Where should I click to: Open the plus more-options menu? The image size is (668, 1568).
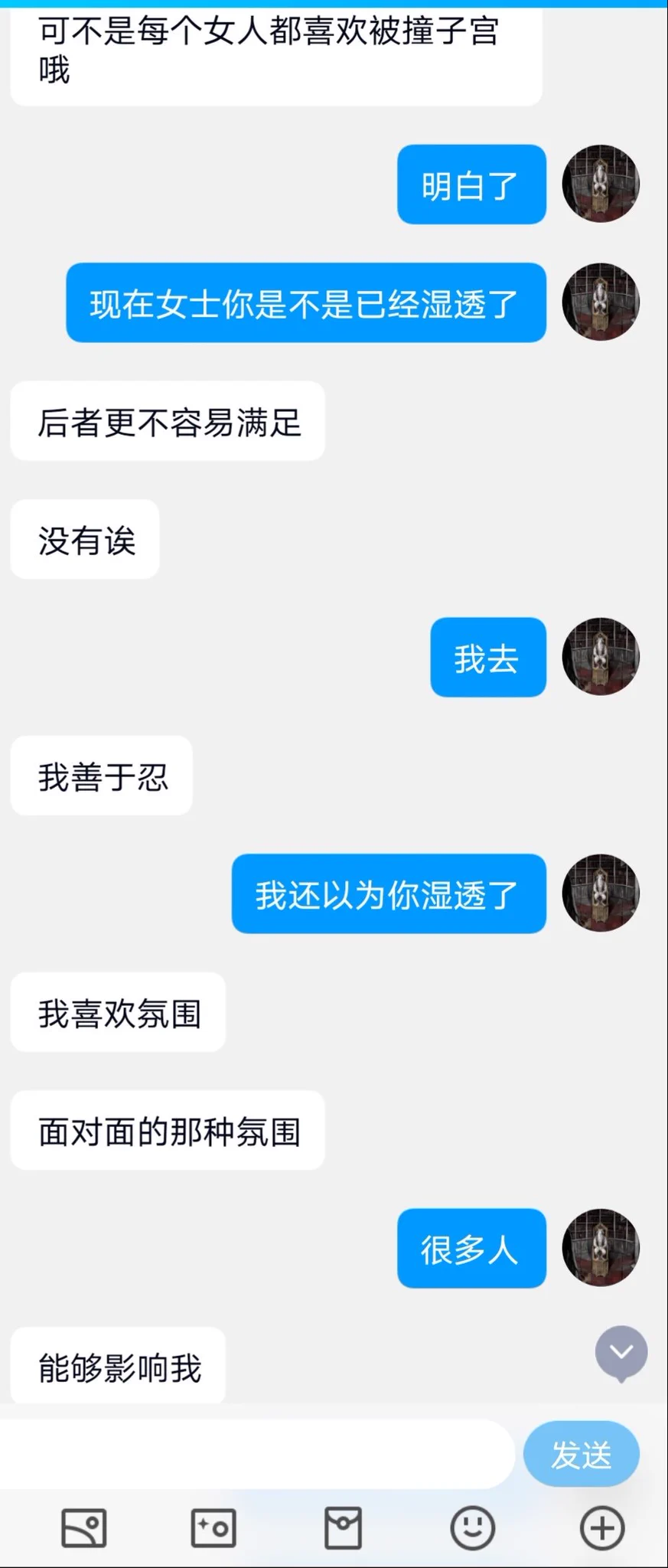[602, 1528]
